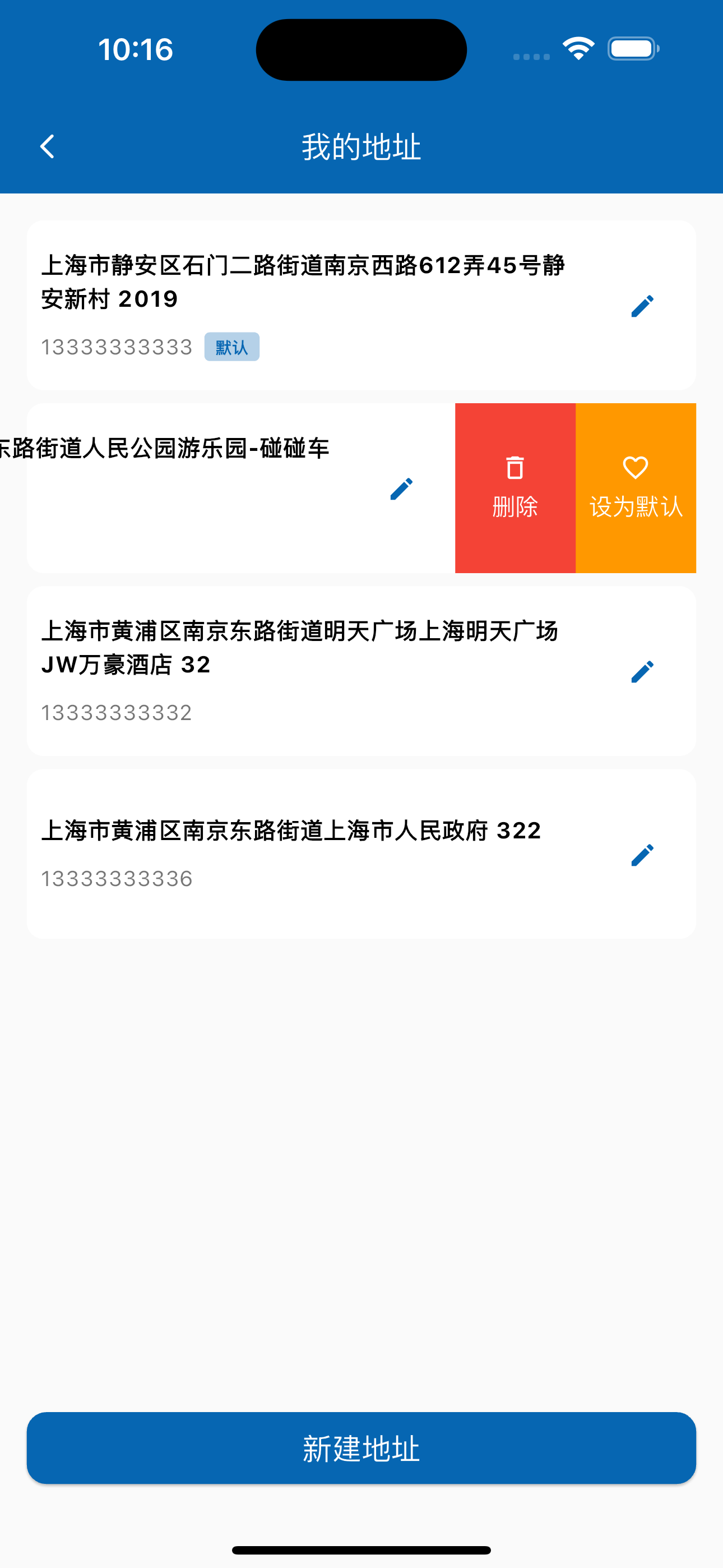Viewport: 723px width, 1568px height.
Task: Tap the 默认 badge on the first address
Action: click(232, 347)
